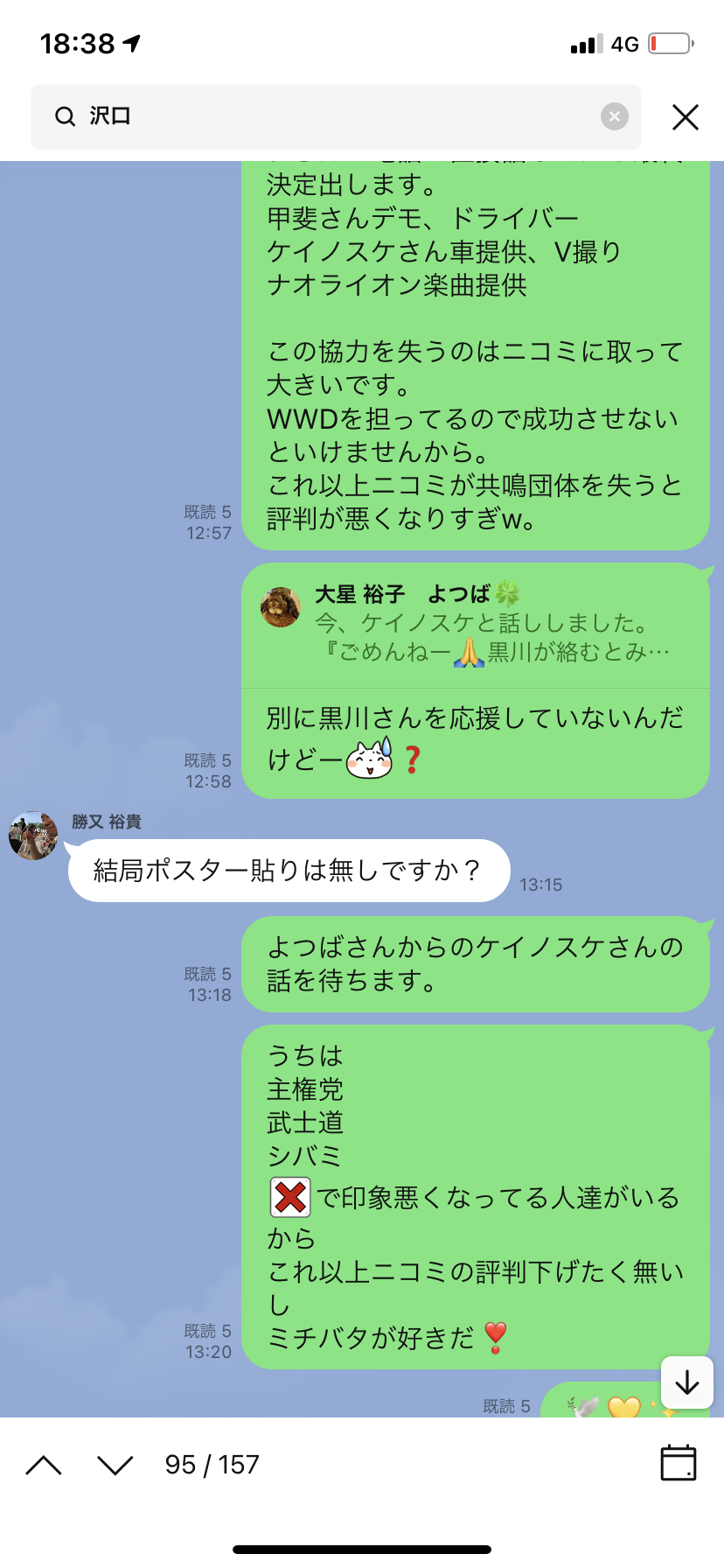Image resolution: width=724 pixels, height=1568 pixels.
Task: Open the calendar date search
Action: [678, 1463]
